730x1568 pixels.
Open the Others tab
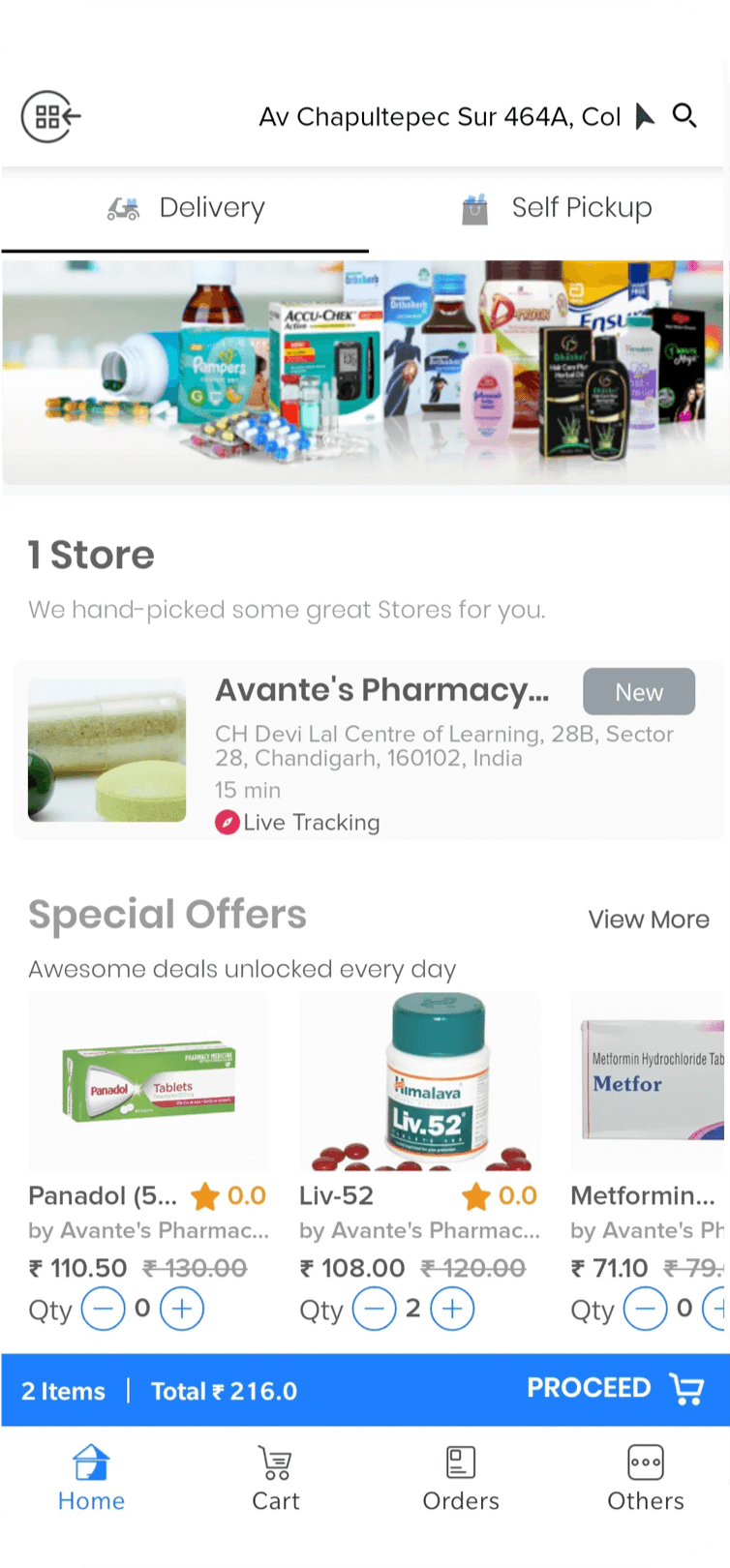645,1478
